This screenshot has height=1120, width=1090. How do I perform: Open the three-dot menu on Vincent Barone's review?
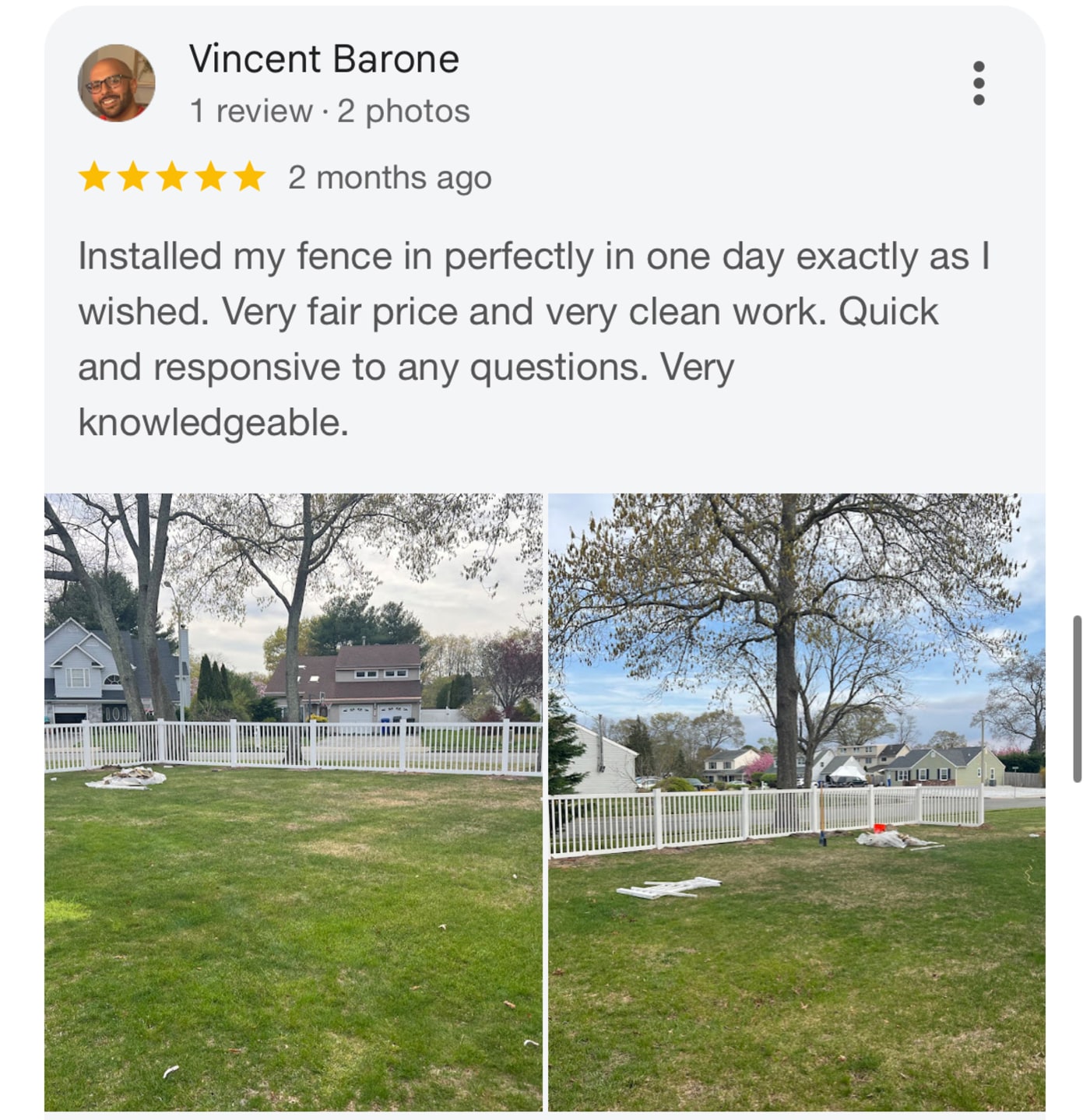979,83
